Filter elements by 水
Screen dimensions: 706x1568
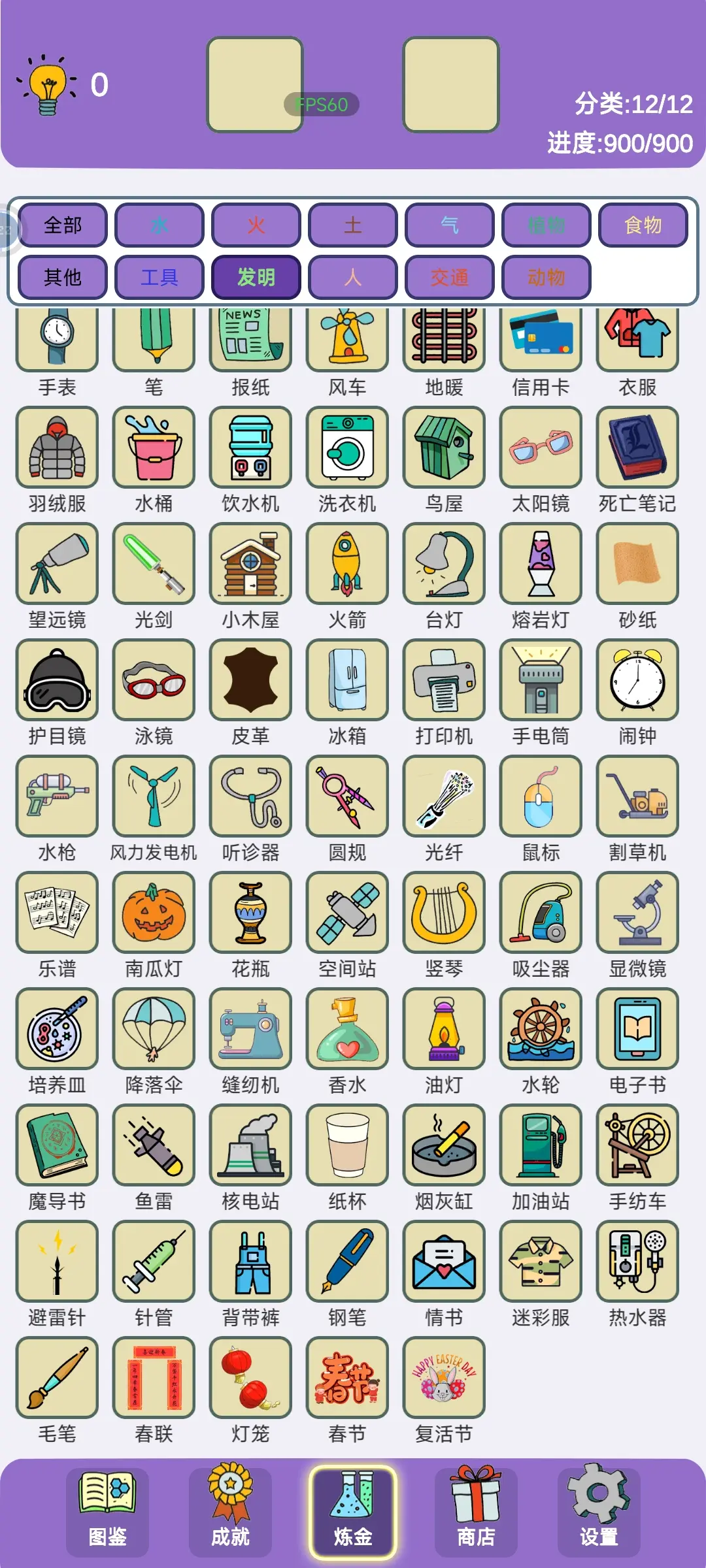pos(160,225)
